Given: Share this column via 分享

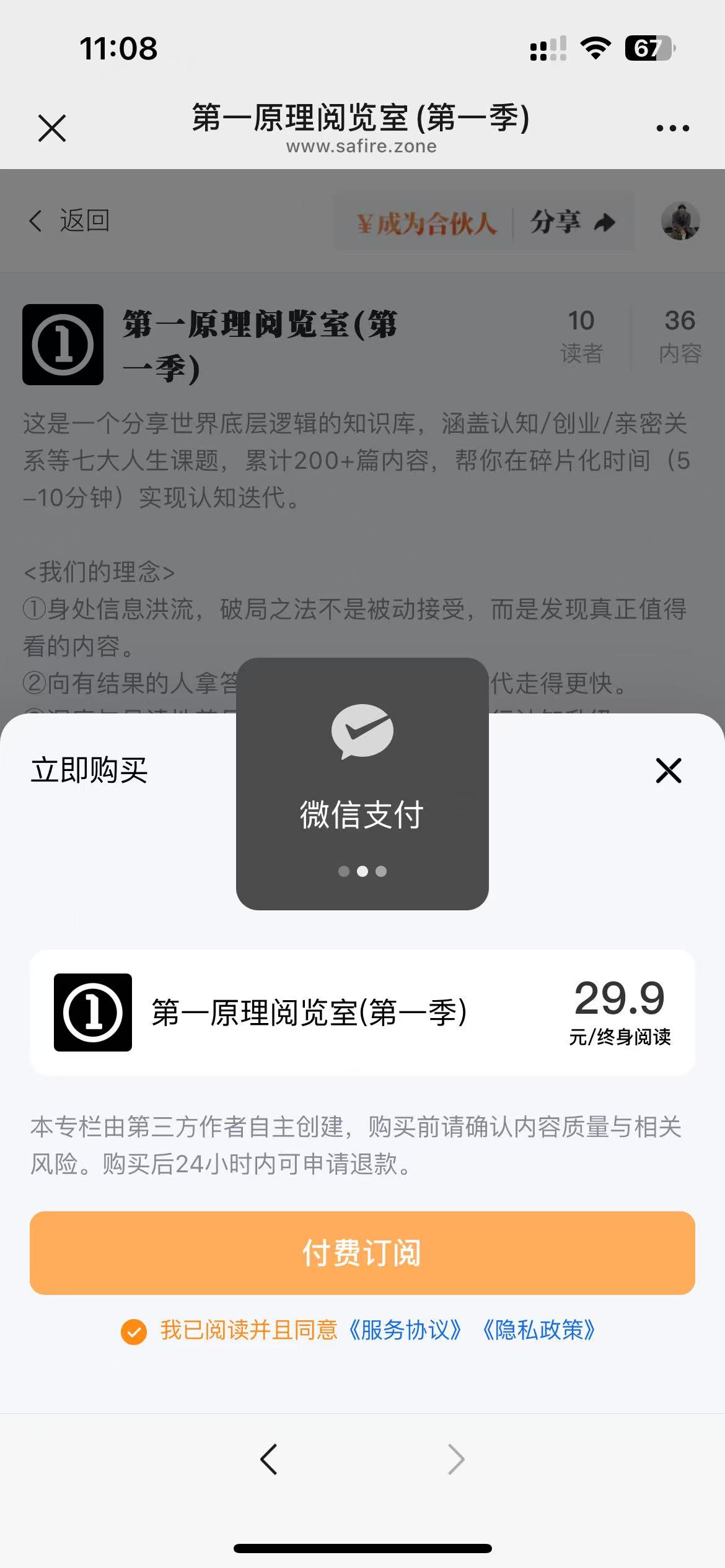Looking at the screenshot, I should coord(572,222).
